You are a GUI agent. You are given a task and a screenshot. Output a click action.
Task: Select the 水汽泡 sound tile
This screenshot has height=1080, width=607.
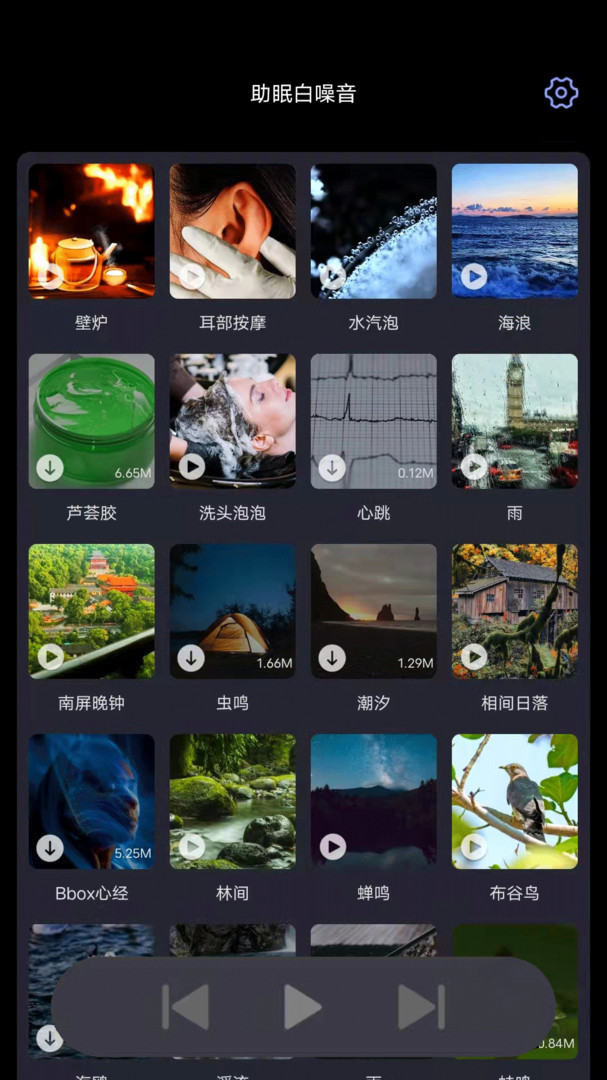[x=373, y=231]
